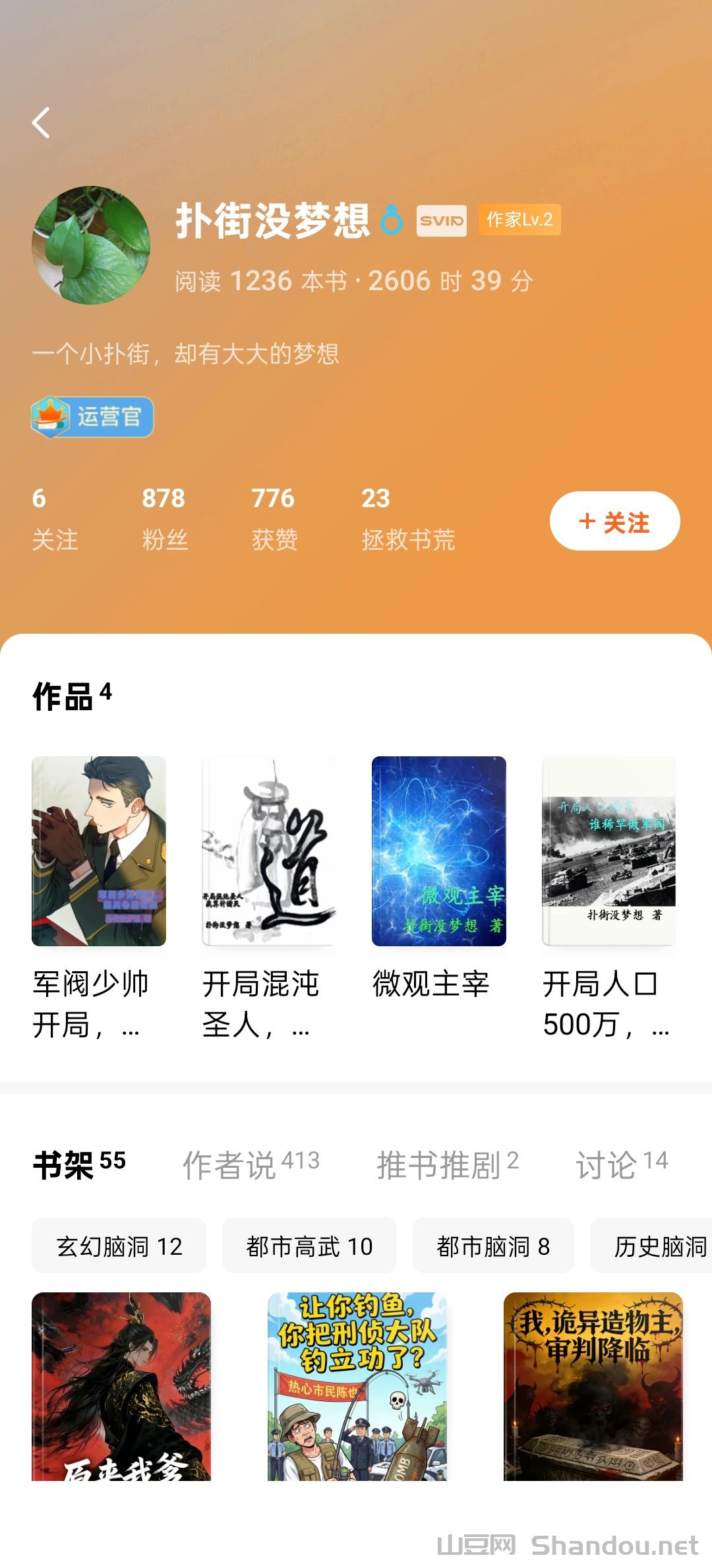Toggle the 玄幻脑洞 filter chip

119,1246
